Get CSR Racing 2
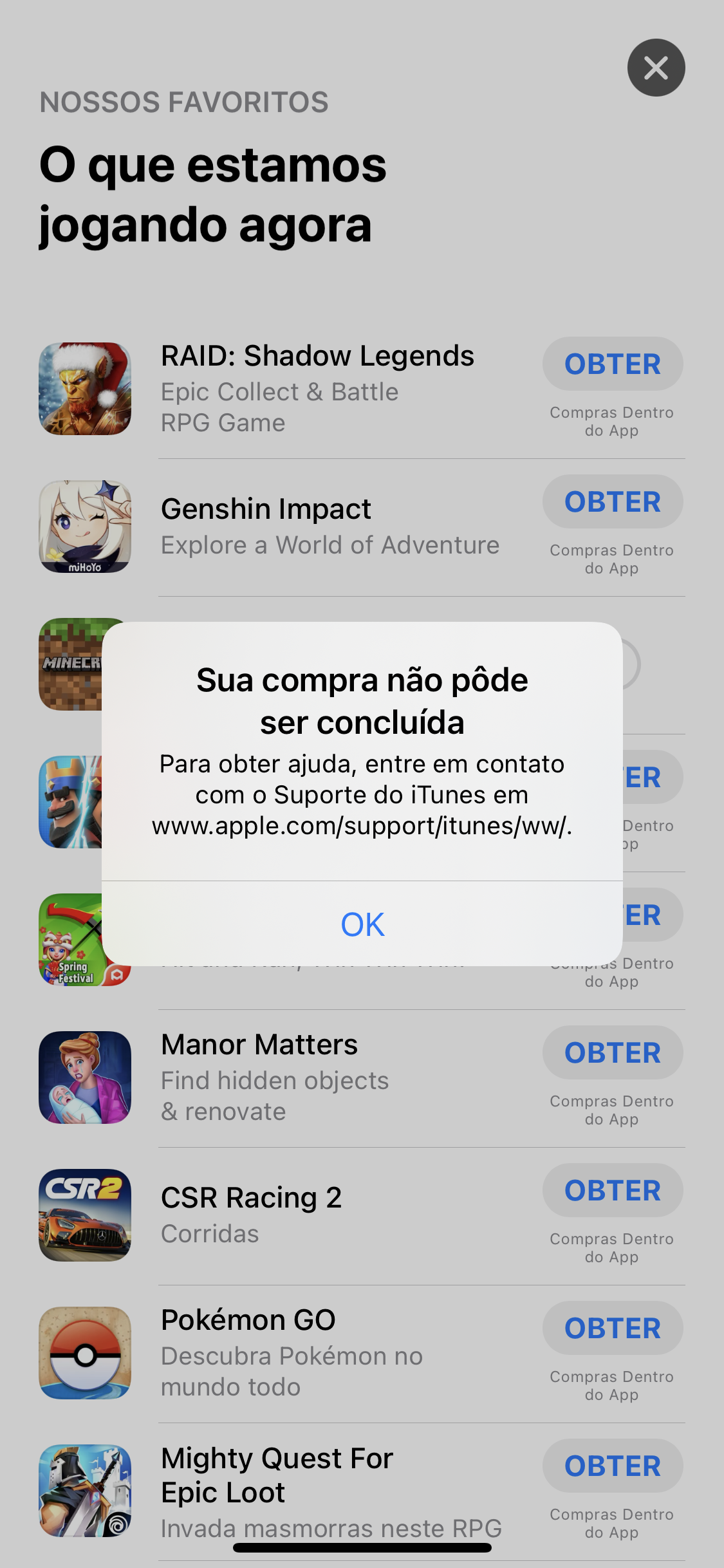Image resolution: width=724 pixels, height=1568 pixels. pyautogui.click(x=612, y=1191)
